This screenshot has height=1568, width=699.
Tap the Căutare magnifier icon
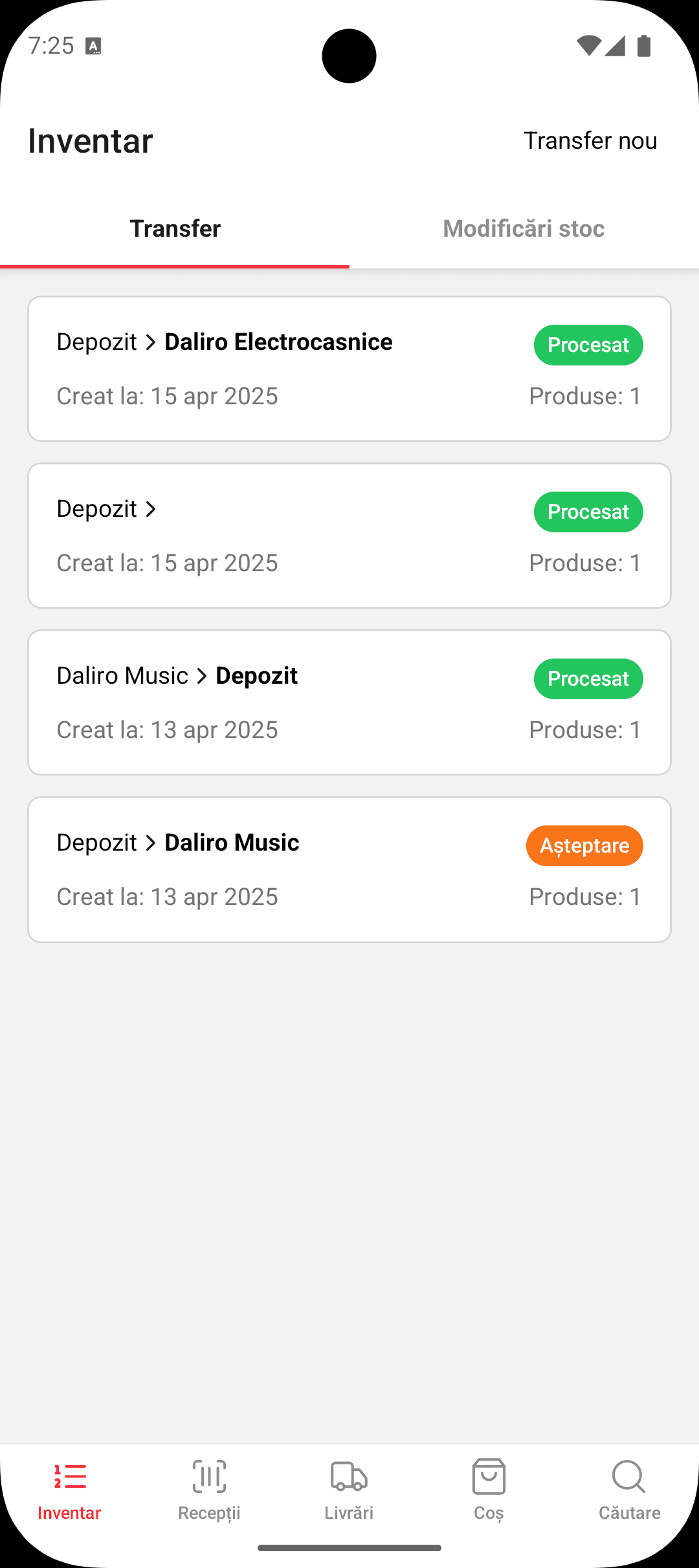pos(628,1477)
